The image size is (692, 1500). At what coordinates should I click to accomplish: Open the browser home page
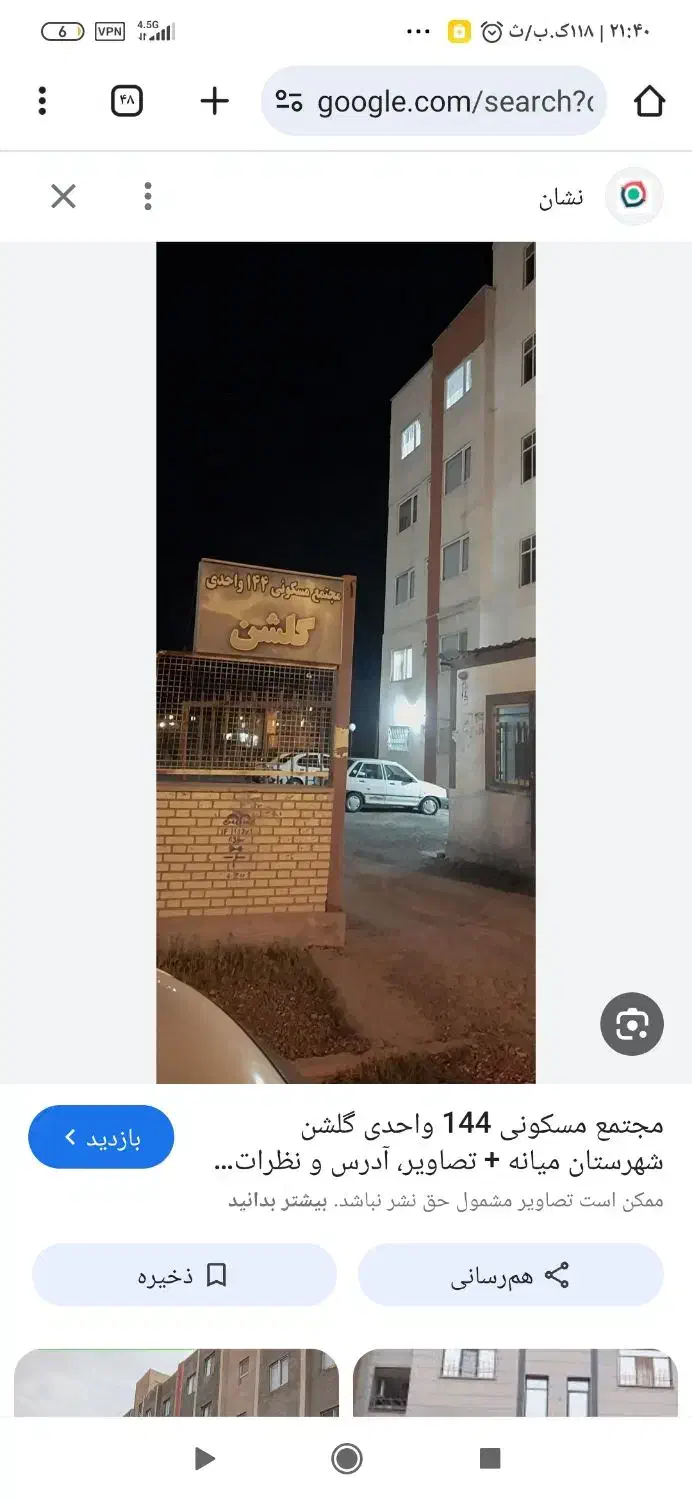pos(649,101)
